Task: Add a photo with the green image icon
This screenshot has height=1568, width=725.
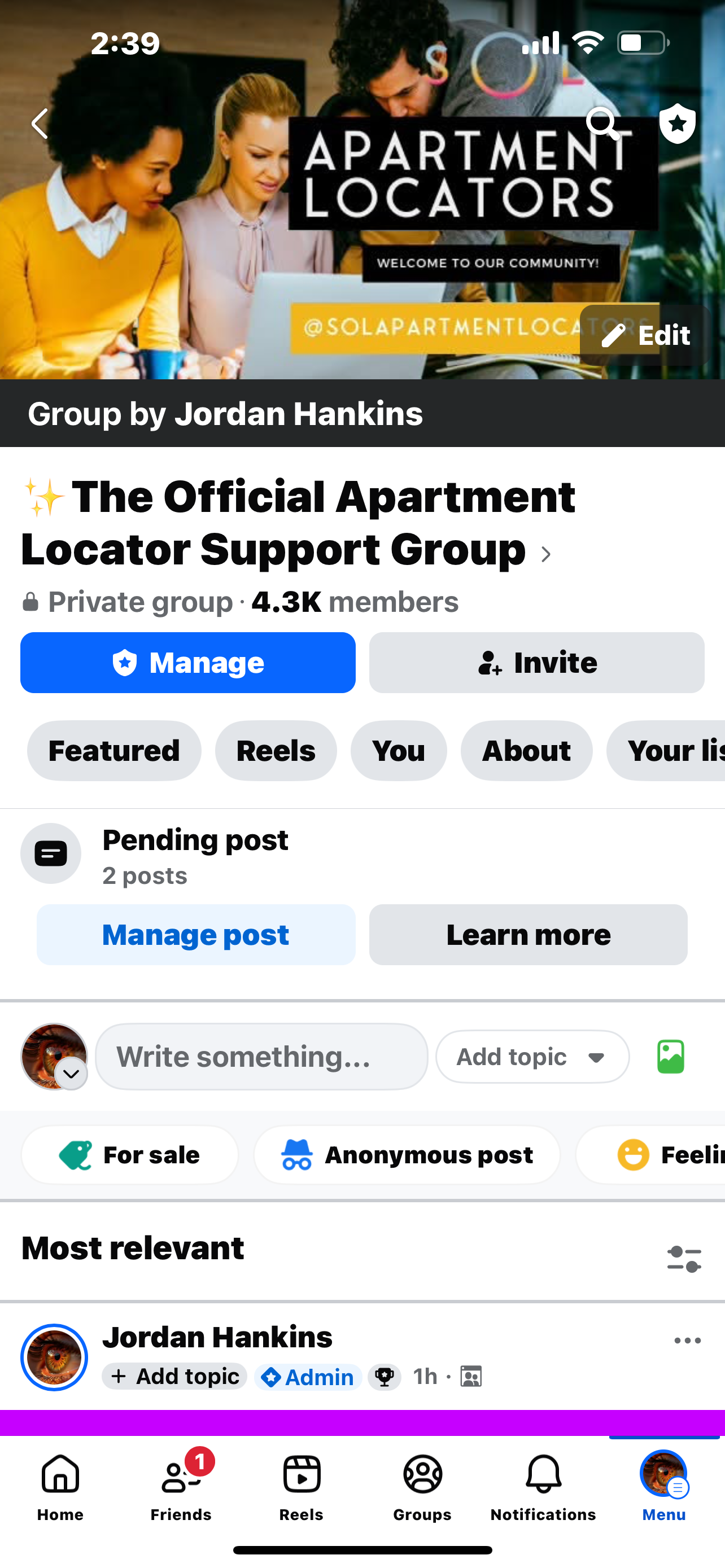Action: point(670,1057)
